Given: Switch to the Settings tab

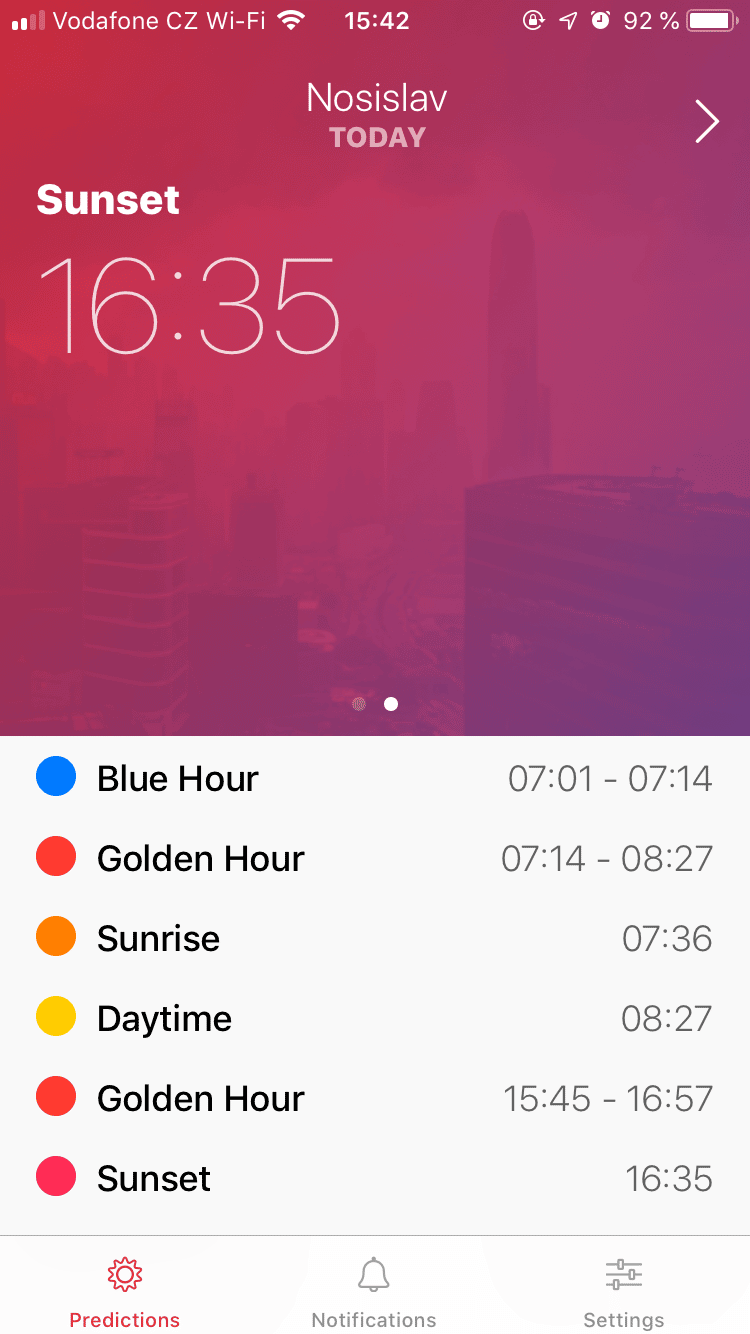Looking at the screenshot, I should tap(623, 1290).
